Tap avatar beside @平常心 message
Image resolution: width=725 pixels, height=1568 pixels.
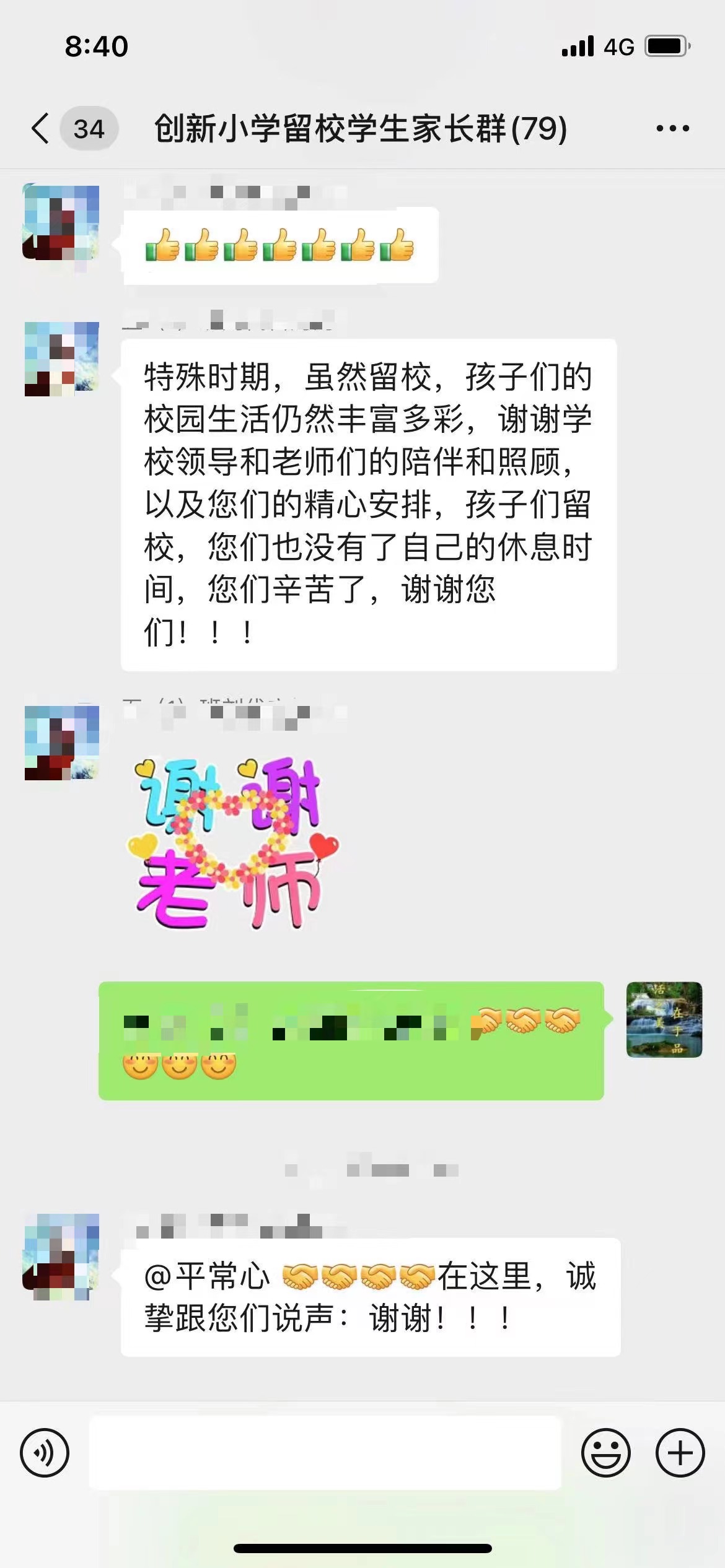61,1251
